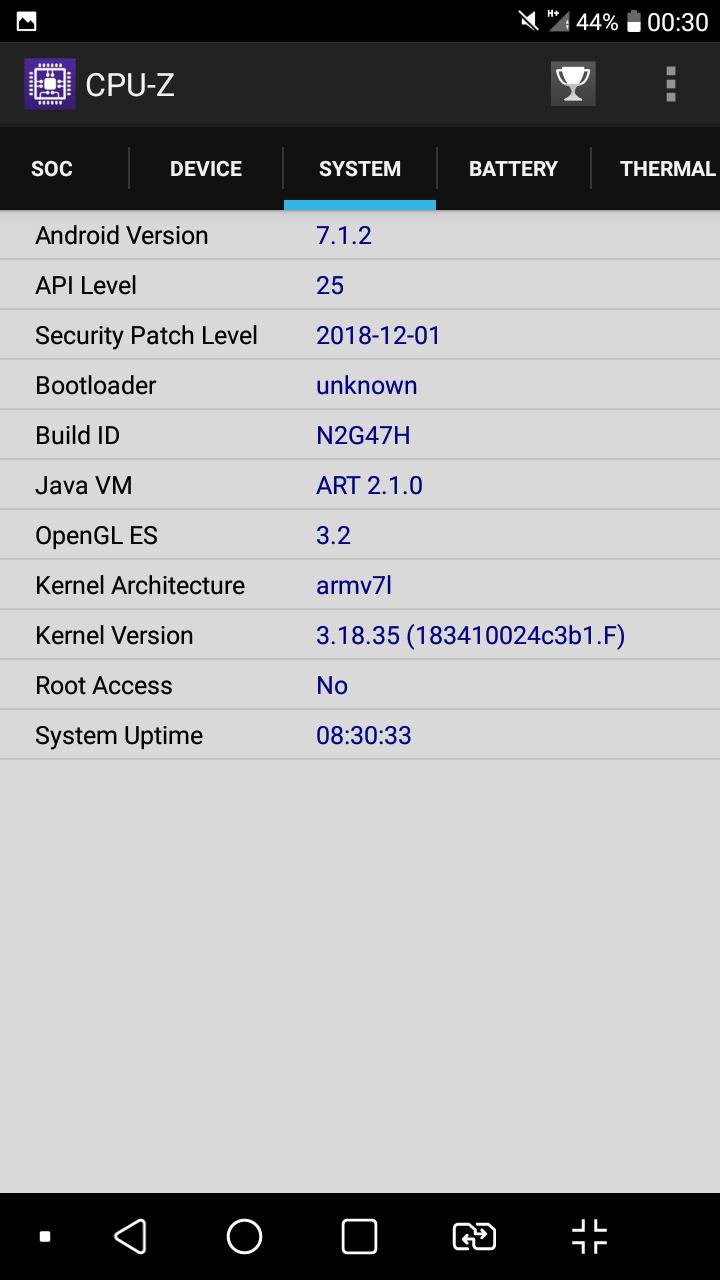720x1280 pixels.
Task: Open the three-dot overflow menu
Action: 671,84
